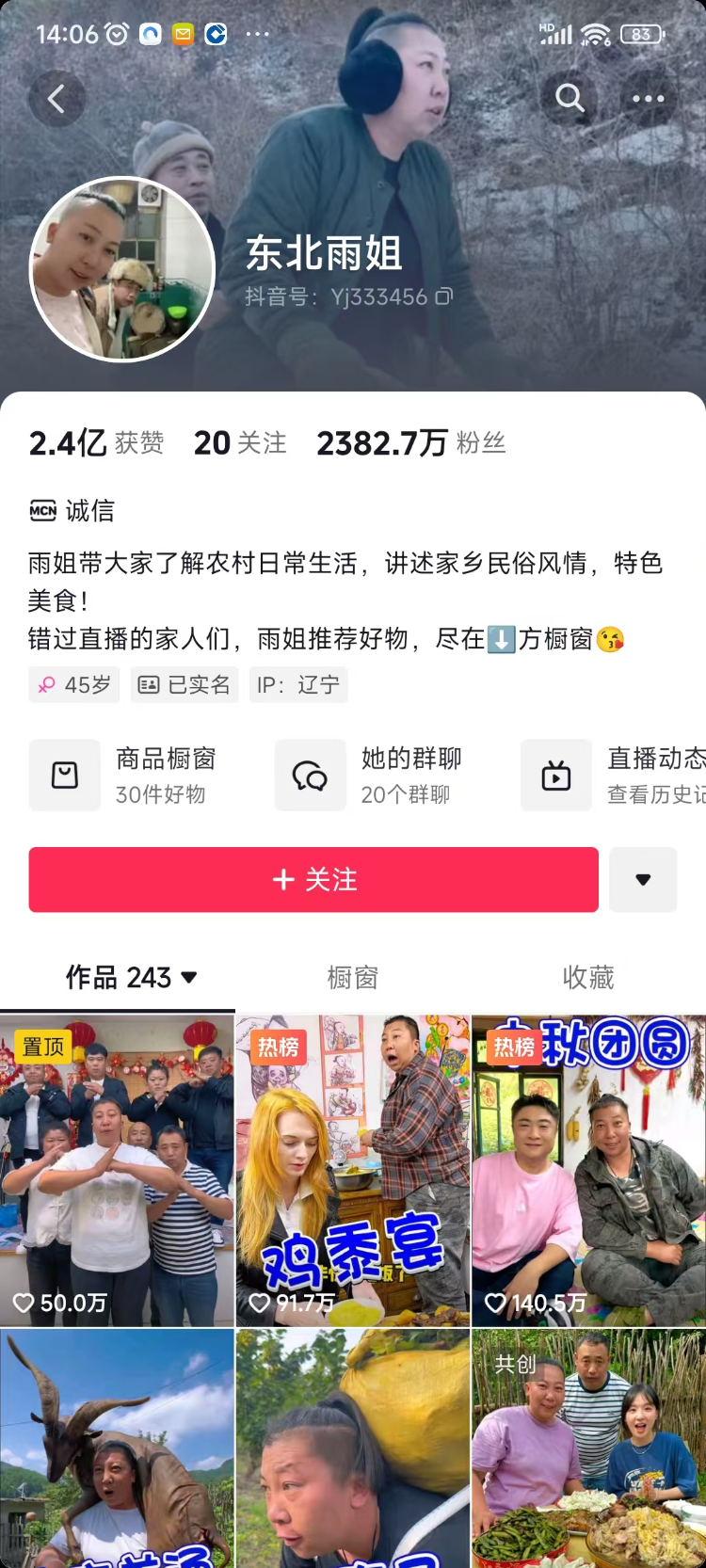Screen dimensions: 706x1568
Task: Open the three-dot more options menu
Action: [x=649, y=98]
